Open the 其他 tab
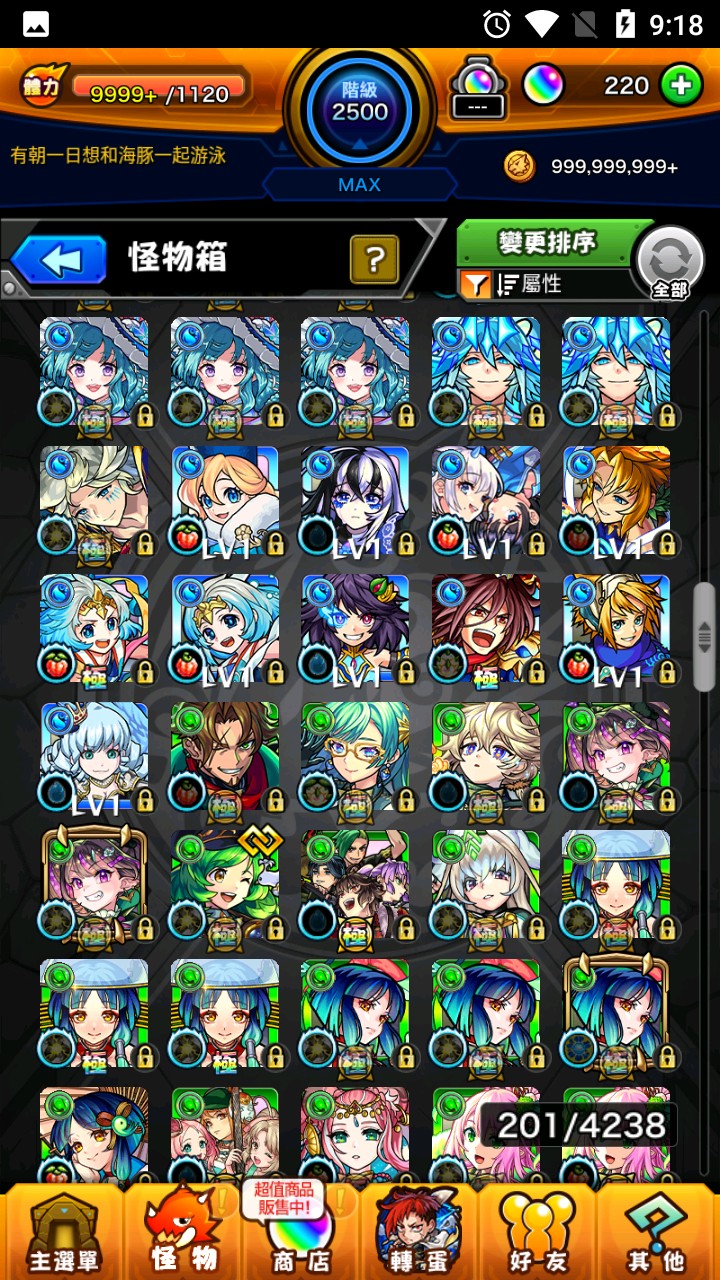The height and width of the screenshot is (1280, 720). coord(656,1232)
